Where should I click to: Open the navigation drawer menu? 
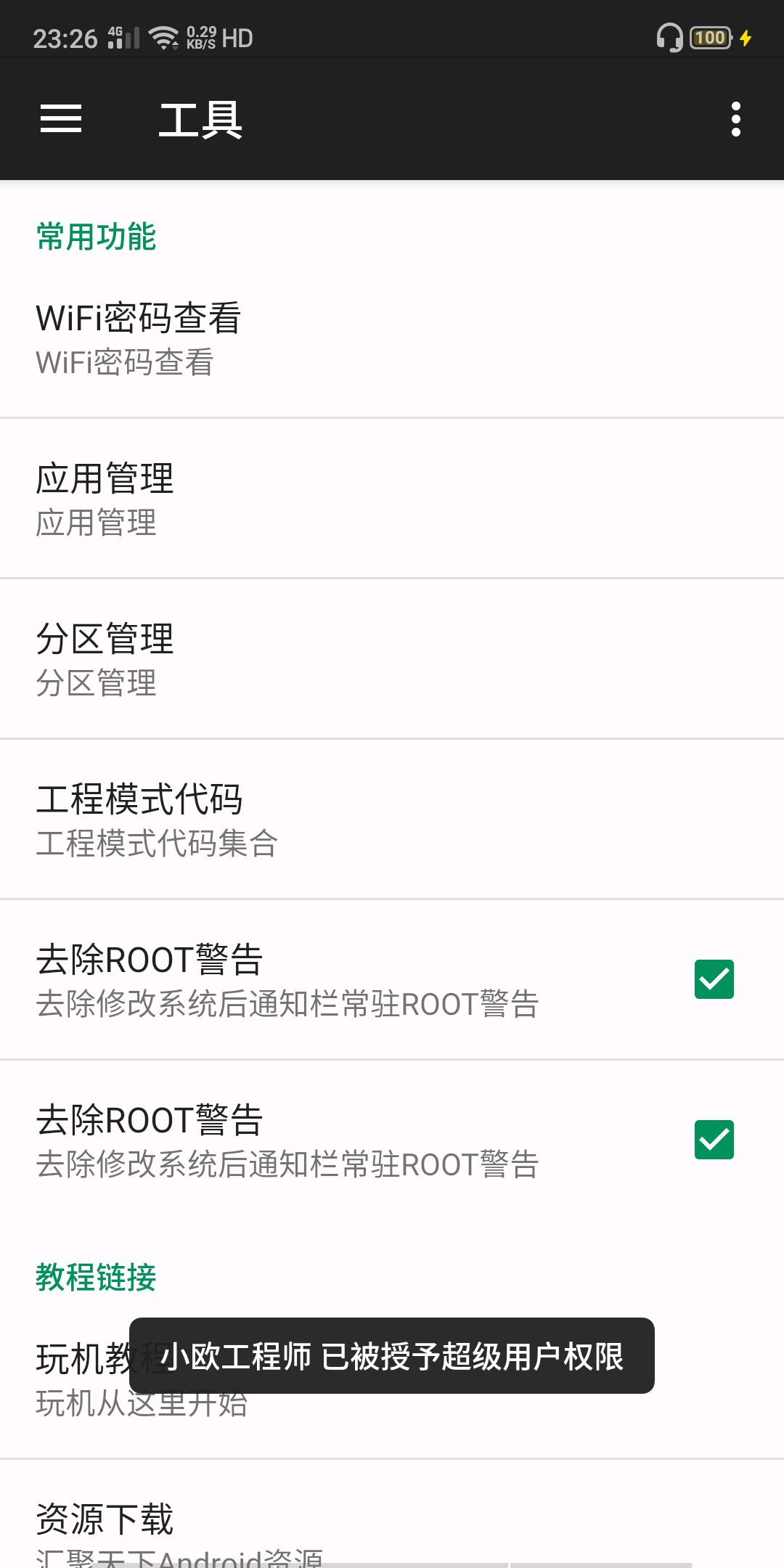point(61,119)
